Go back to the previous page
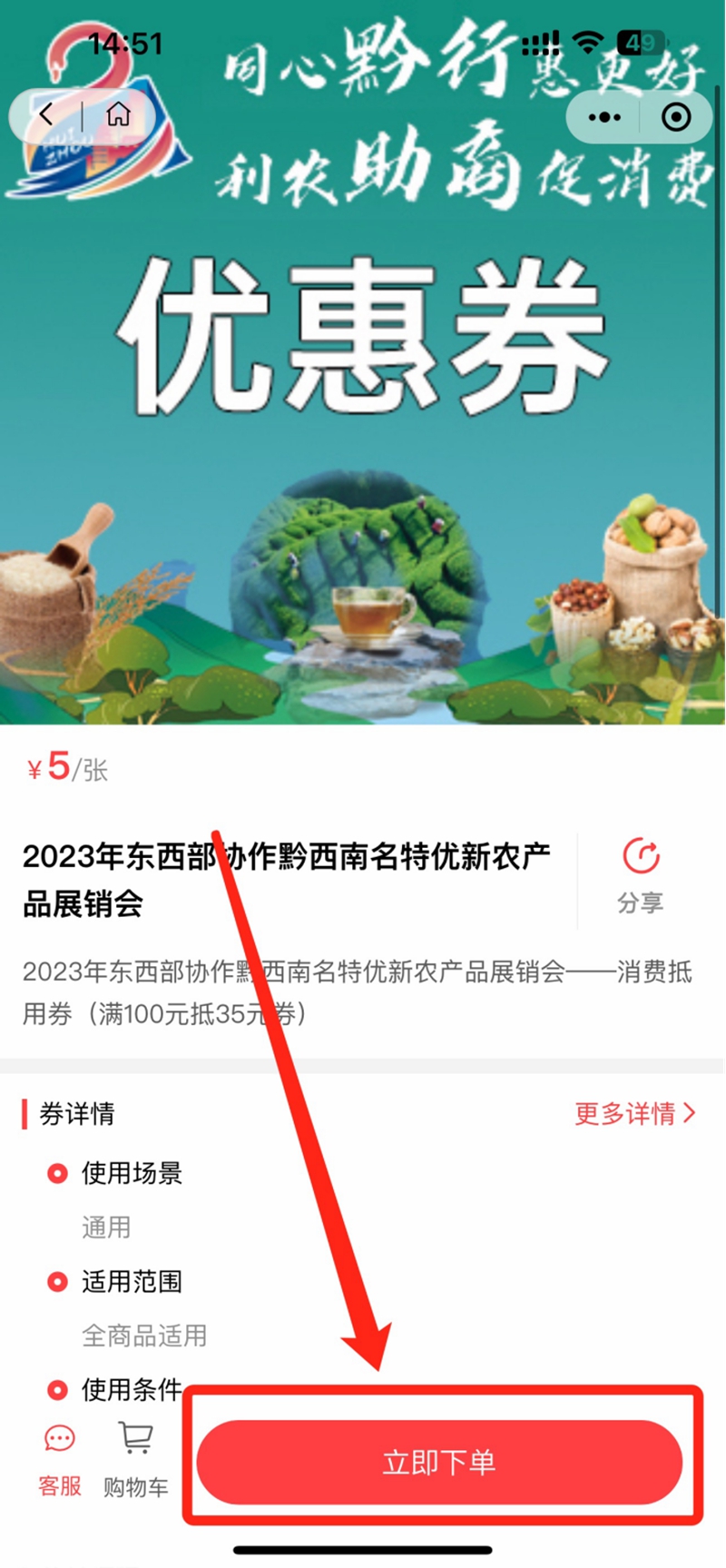726x1568 pixels. pos(46,115)
